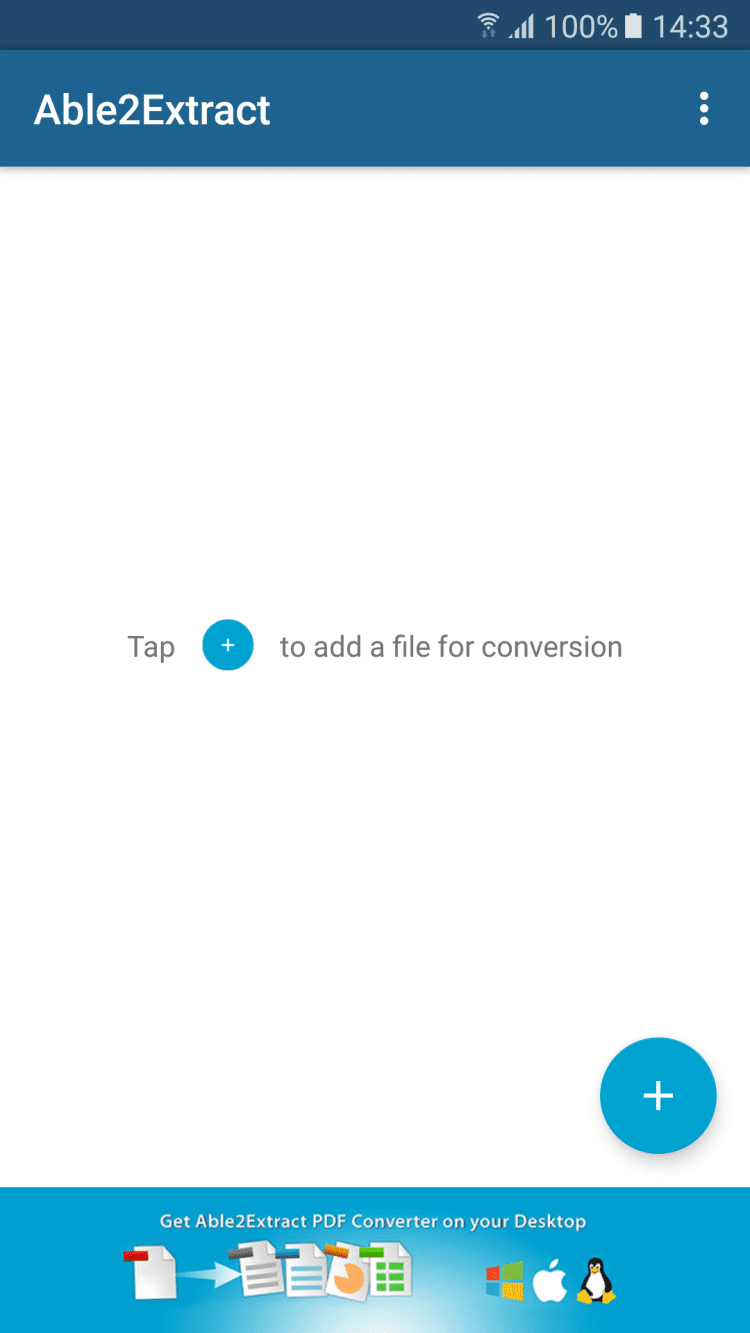The width and height of the screenshot is (750, 1333).
Task: Add a file with the floating plus button
Action: [657, 1095]
